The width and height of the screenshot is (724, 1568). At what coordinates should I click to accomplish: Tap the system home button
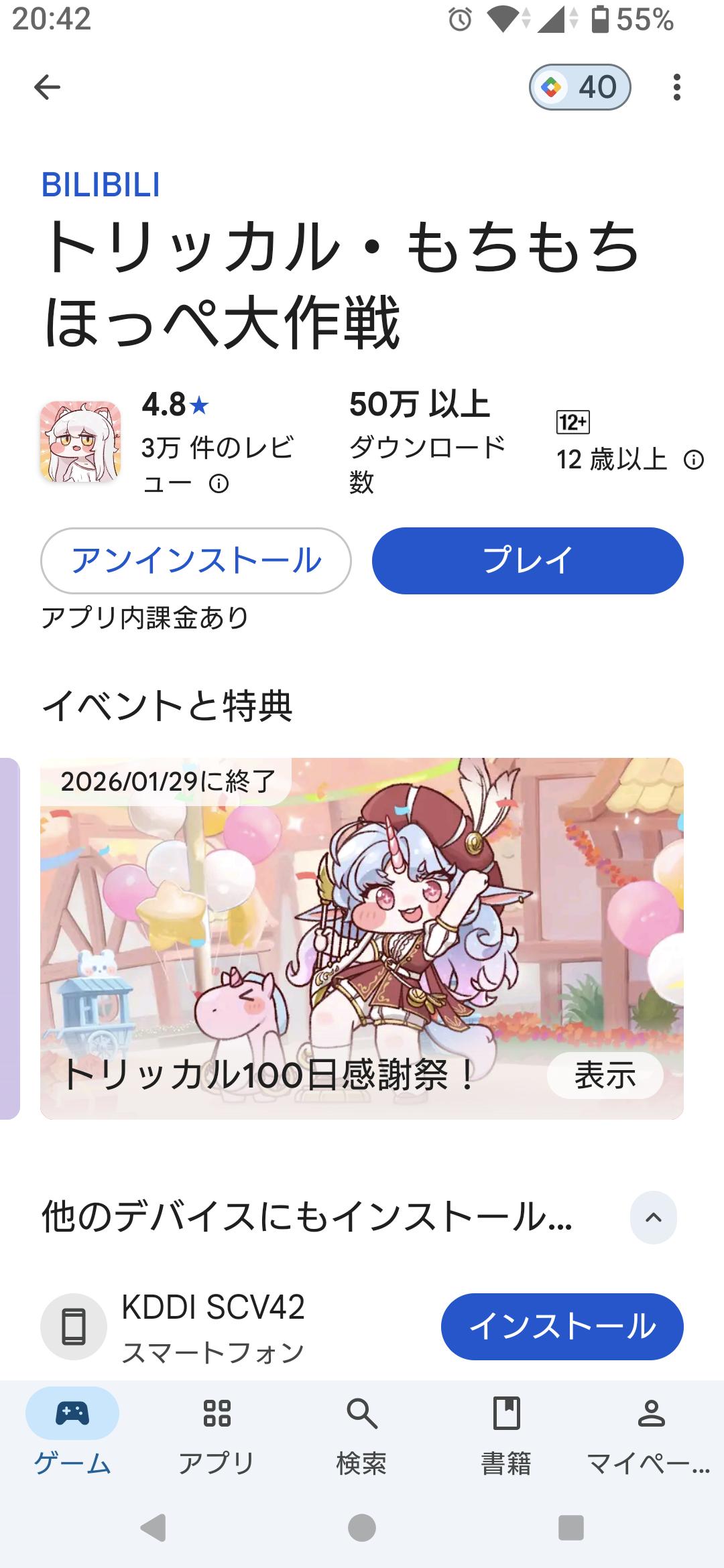(362, 1528)
